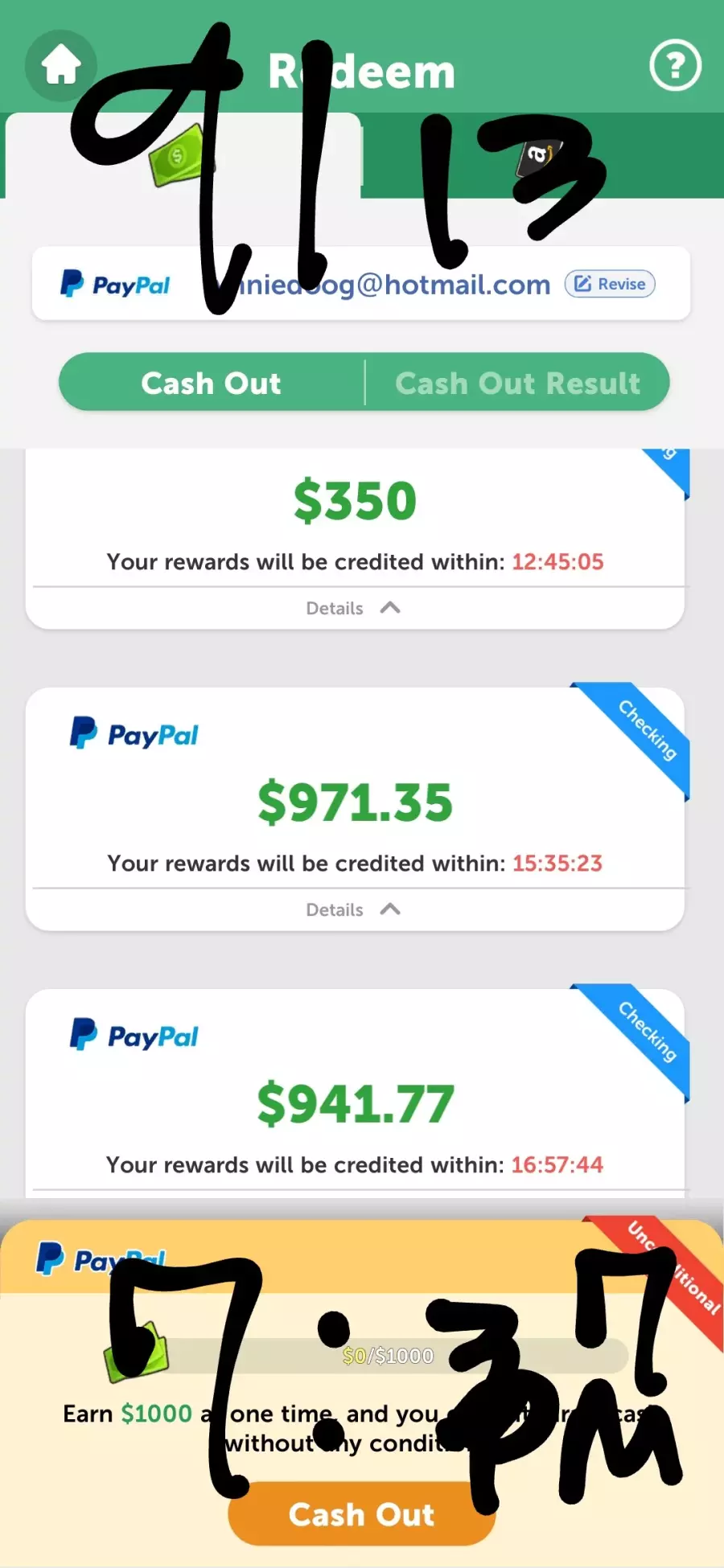Collapse Details under the $350 reward

(354, 608)
